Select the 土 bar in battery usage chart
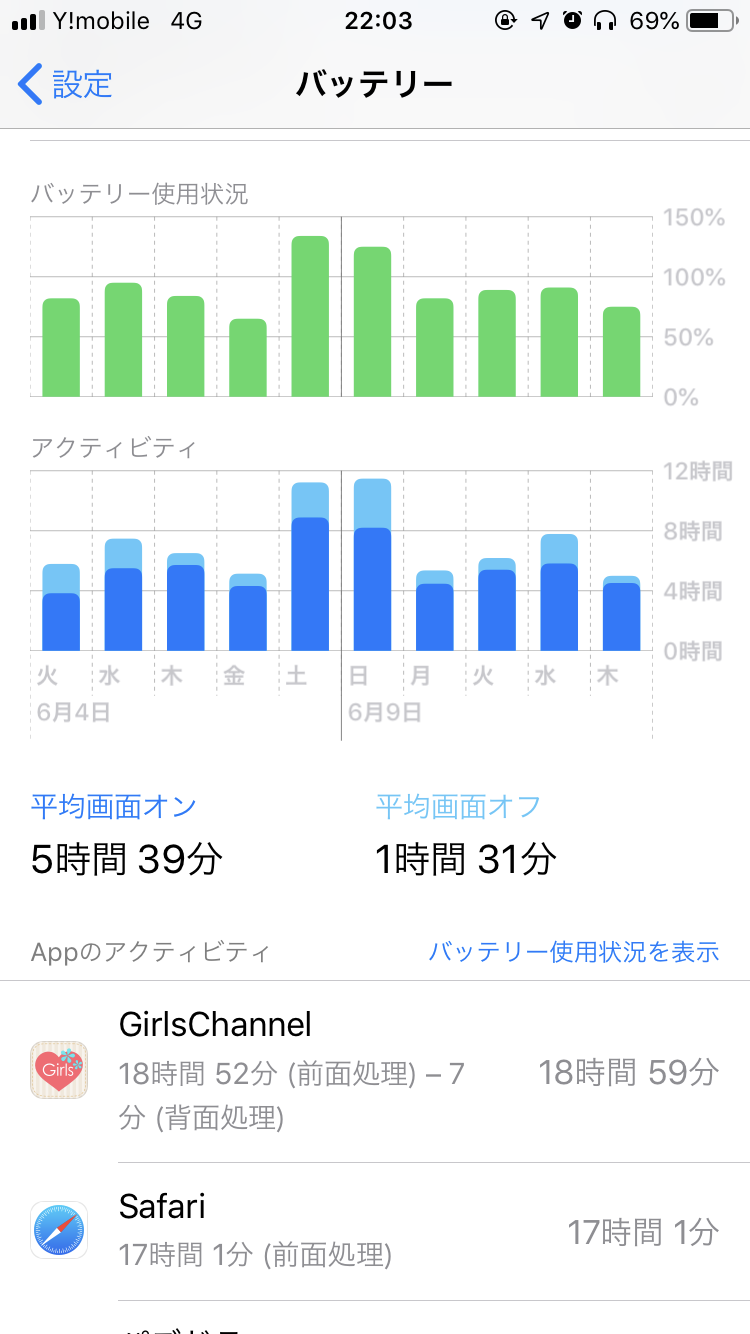750x1334 pixels. (310, 316)
